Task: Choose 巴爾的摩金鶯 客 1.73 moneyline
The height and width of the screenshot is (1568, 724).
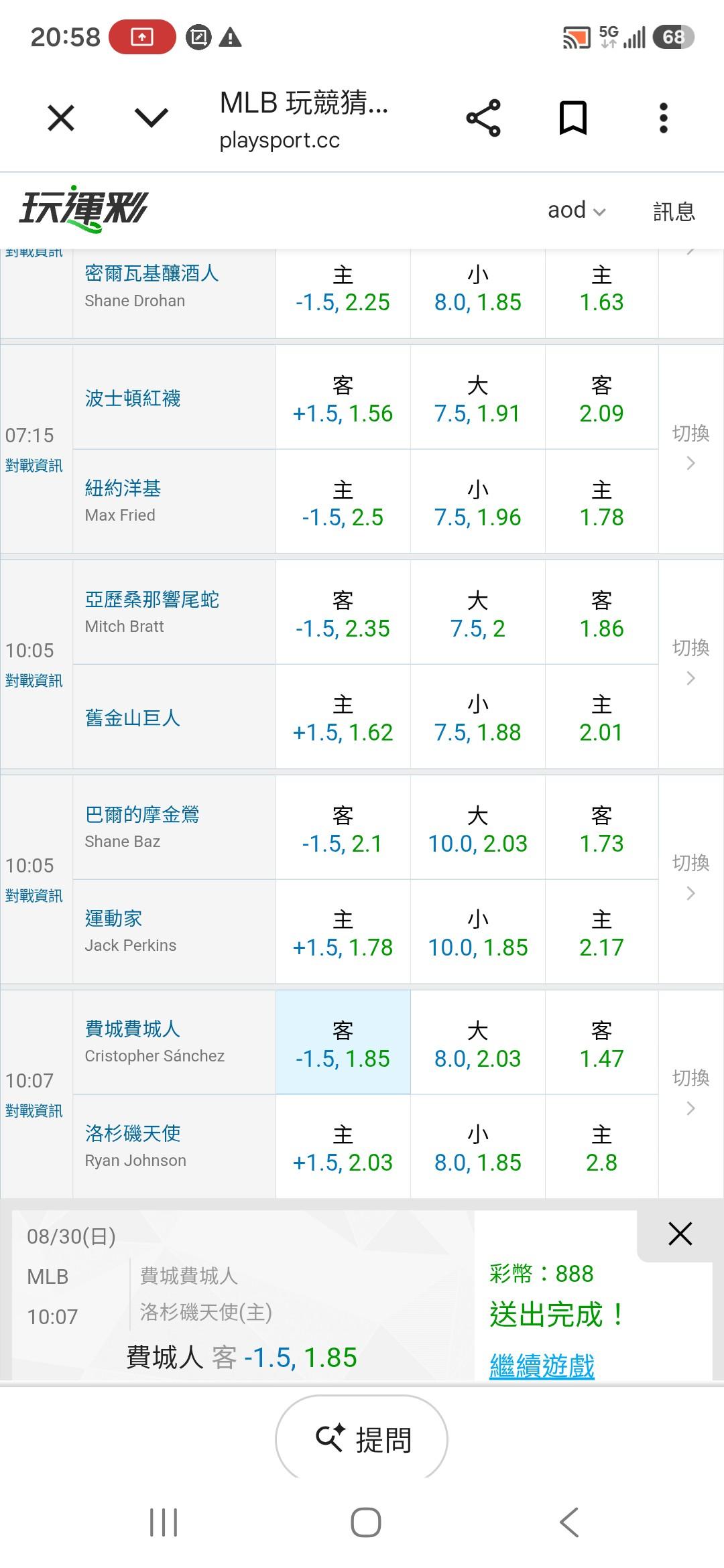Action: [x=601, y=828]
